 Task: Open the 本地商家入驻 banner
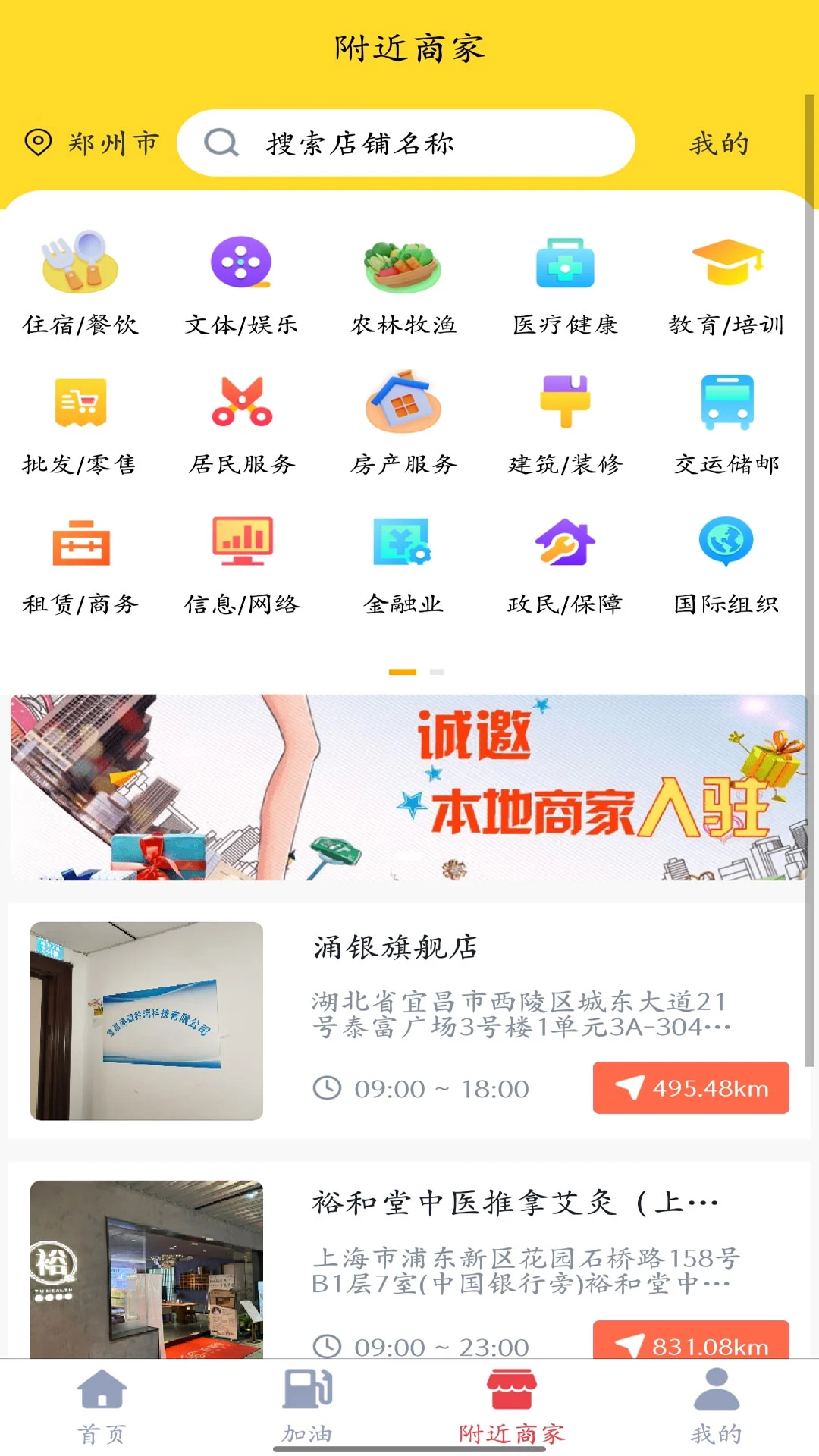(409, 785)
